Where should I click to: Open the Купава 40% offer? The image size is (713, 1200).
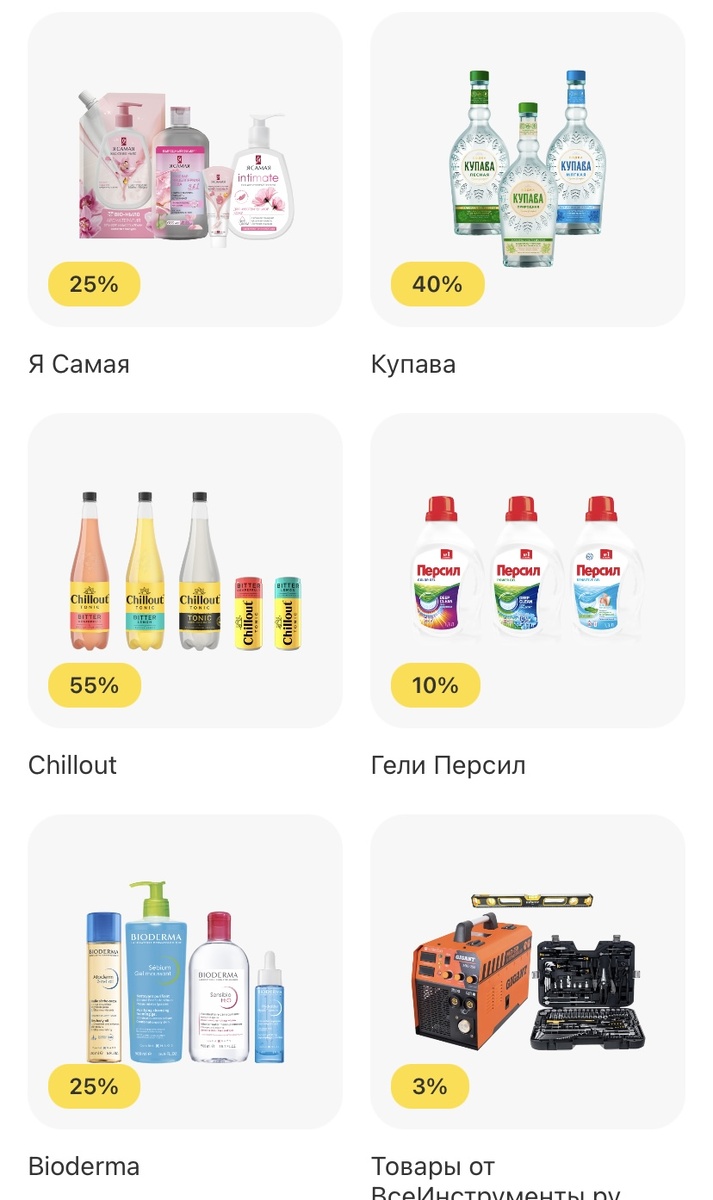528,169
